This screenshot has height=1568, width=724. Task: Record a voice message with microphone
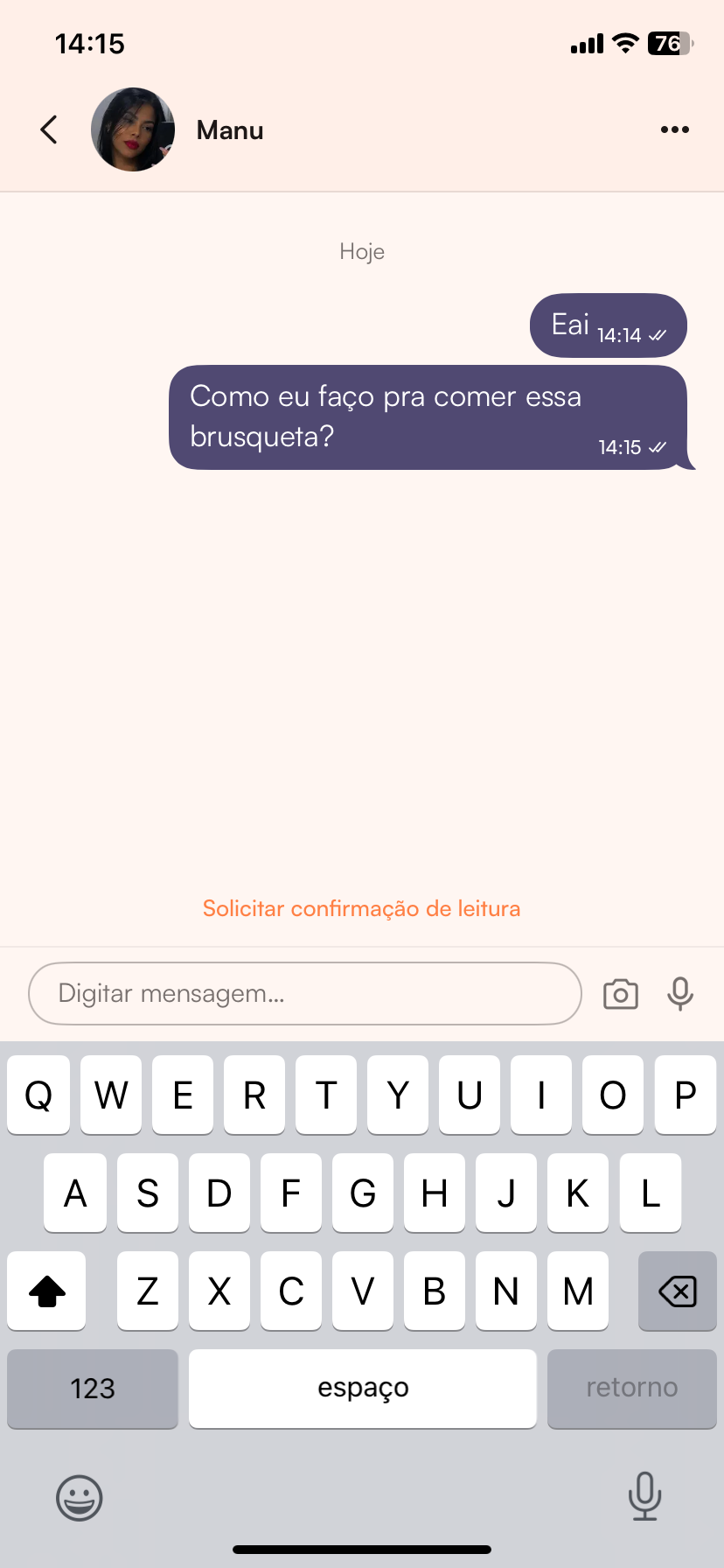[x=680, y=994]
